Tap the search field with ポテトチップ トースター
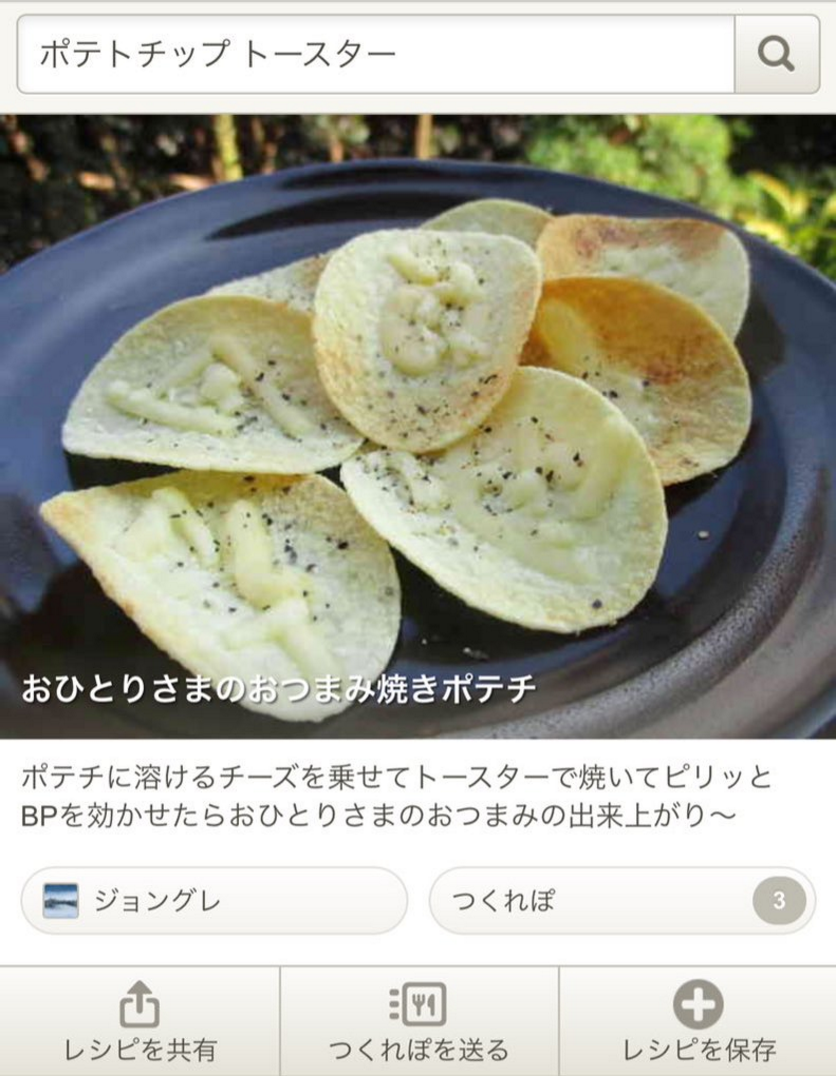Screen dimensions: 836x1076 [x=375, y=54]
